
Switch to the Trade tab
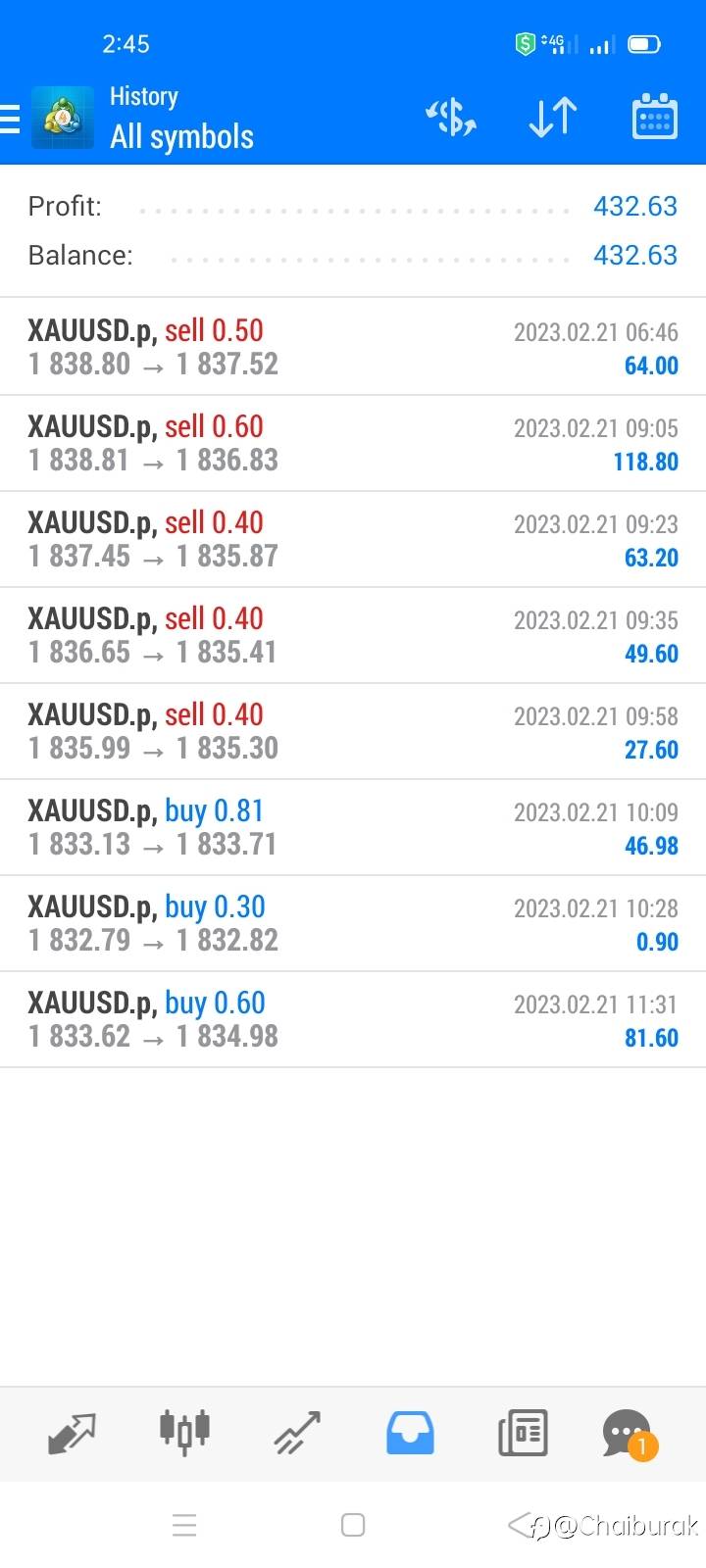[x=297, y=1433]
